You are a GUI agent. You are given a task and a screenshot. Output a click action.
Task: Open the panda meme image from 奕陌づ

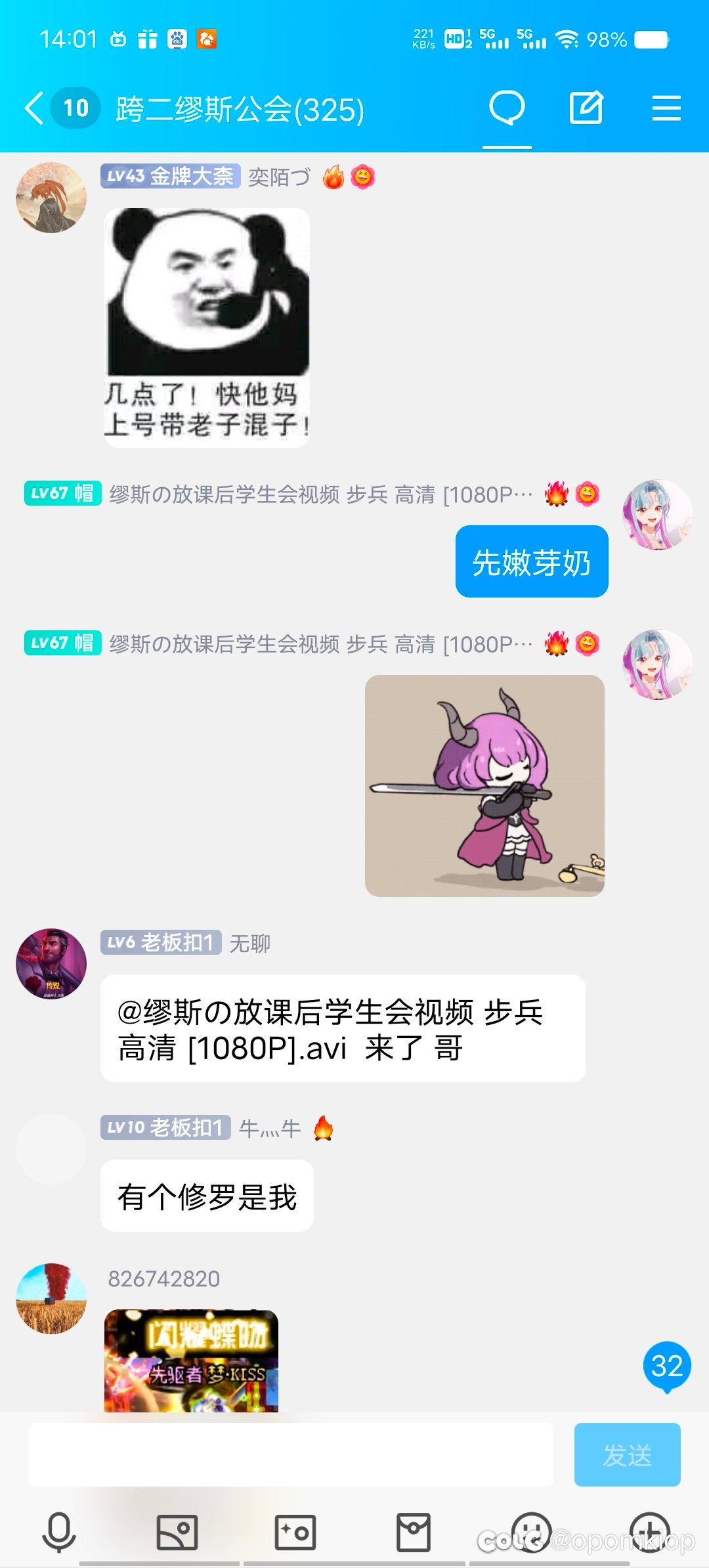(207, 328)
